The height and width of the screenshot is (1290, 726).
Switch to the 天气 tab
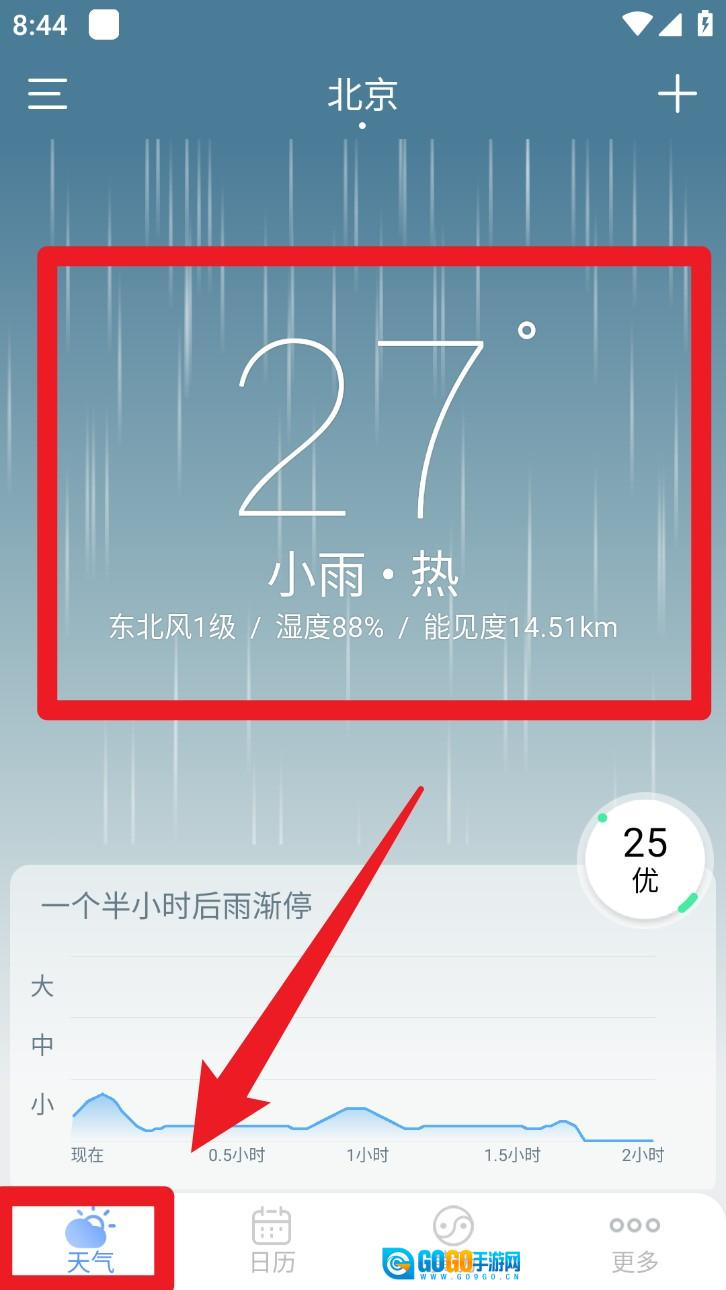click(90, 1240)
